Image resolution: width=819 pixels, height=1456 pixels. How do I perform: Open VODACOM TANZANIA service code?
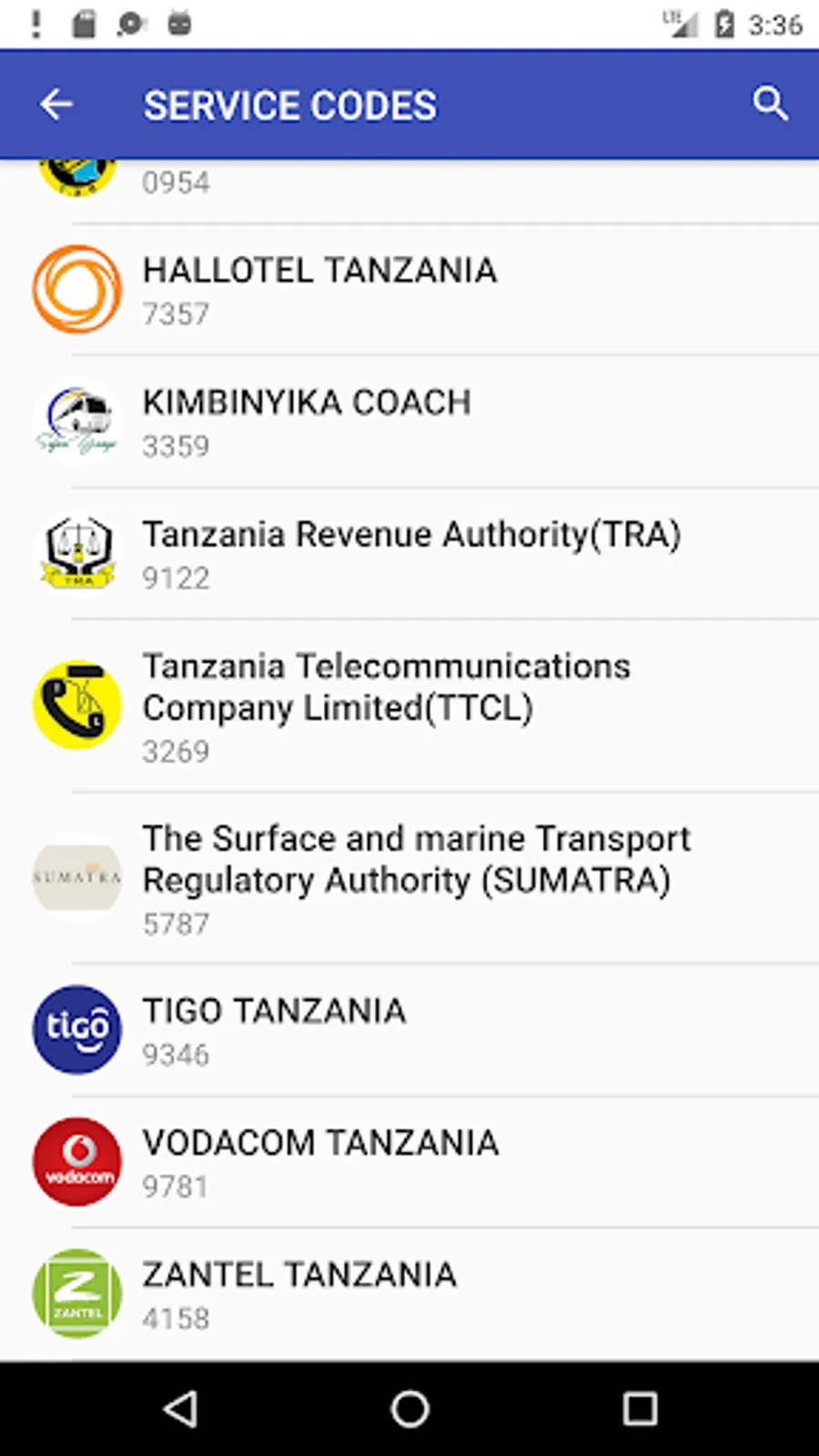tap(409, 1162)
